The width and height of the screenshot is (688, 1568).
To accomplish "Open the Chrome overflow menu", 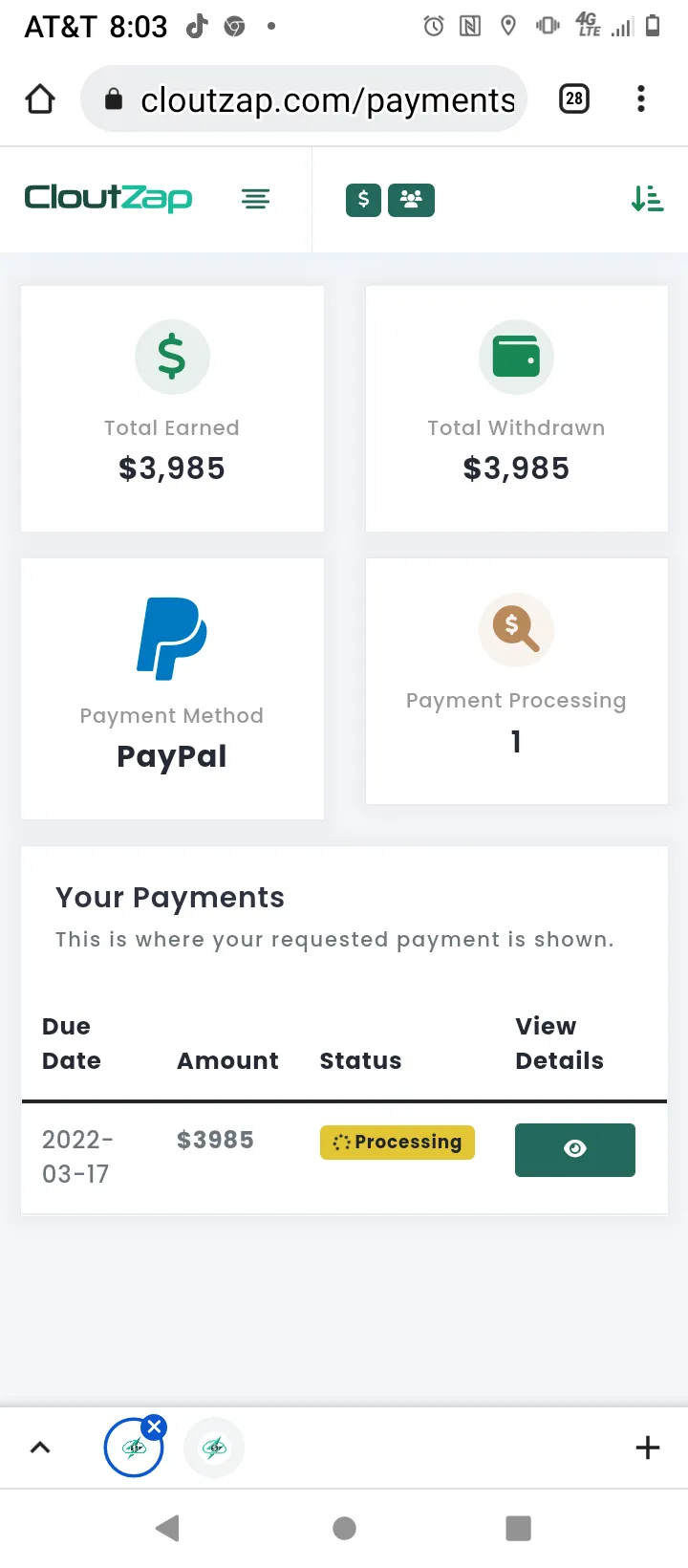I will pos(640,98).
